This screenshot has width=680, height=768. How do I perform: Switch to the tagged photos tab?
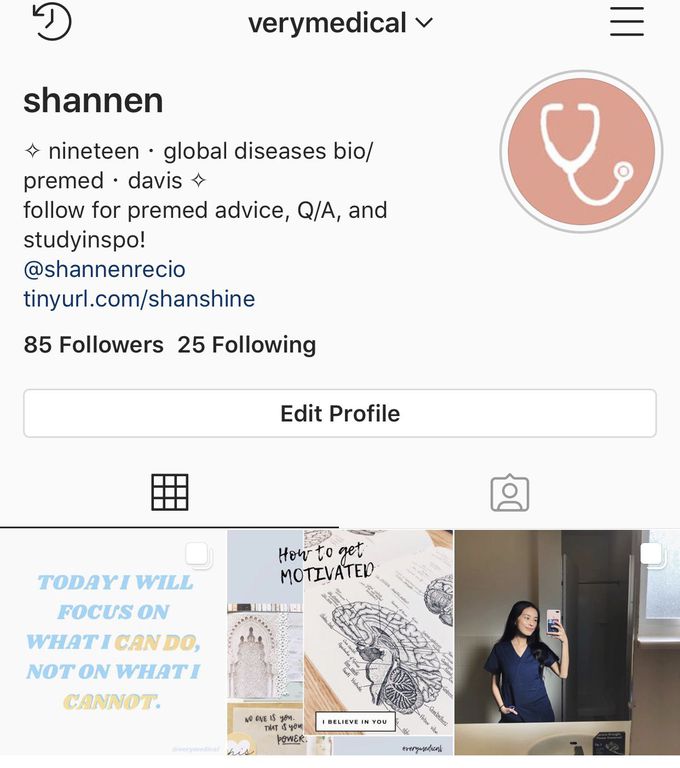[509, 492]
